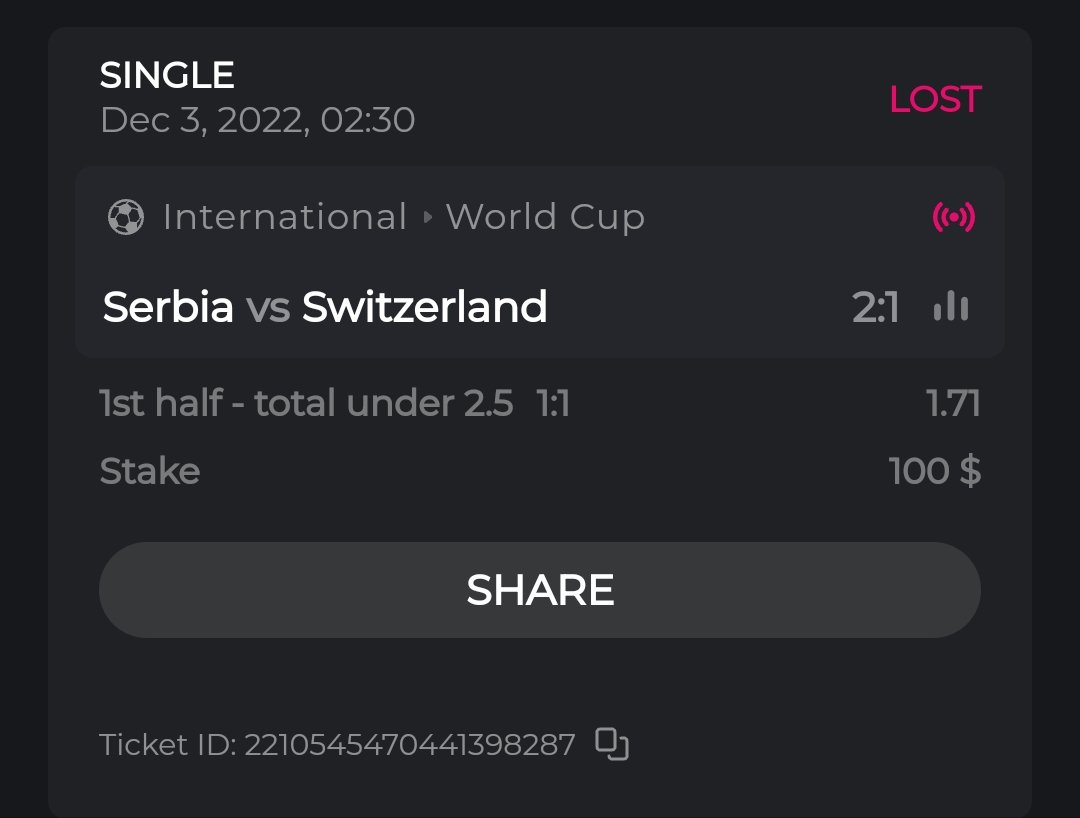This screenshot has width=1080, height=818.
Task: Tap the live broadcast icon
Action: tap(953, 217)
